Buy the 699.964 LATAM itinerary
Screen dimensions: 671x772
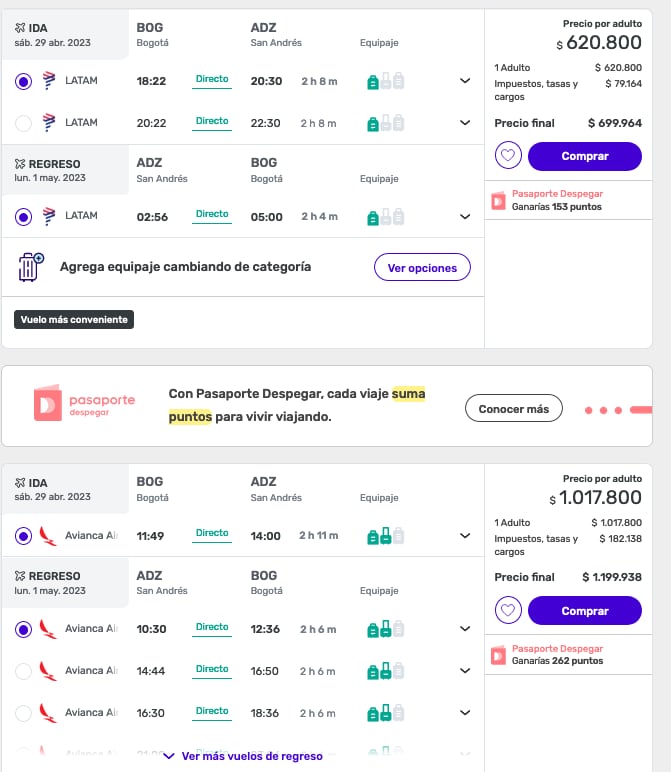tap(584, 156)
